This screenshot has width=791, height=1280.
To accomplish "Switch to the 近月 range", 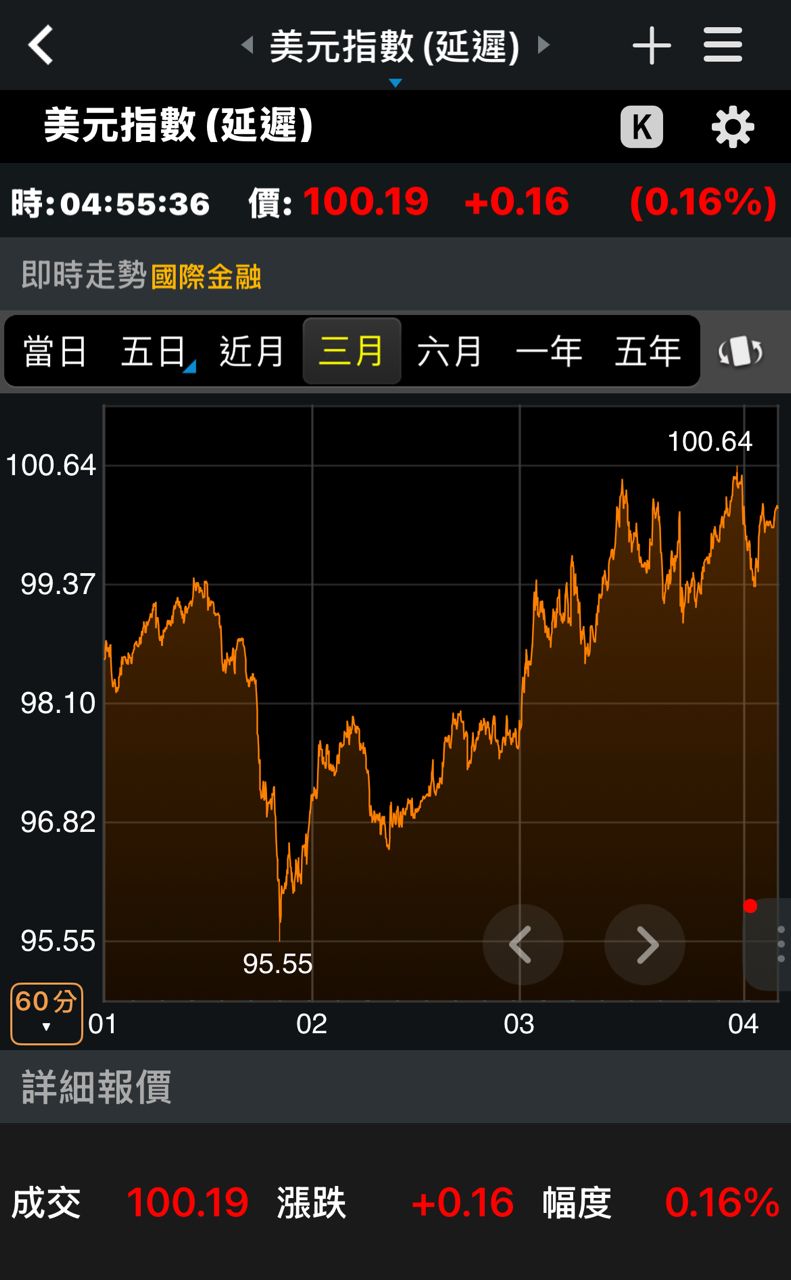I will (x=252, y=352).
